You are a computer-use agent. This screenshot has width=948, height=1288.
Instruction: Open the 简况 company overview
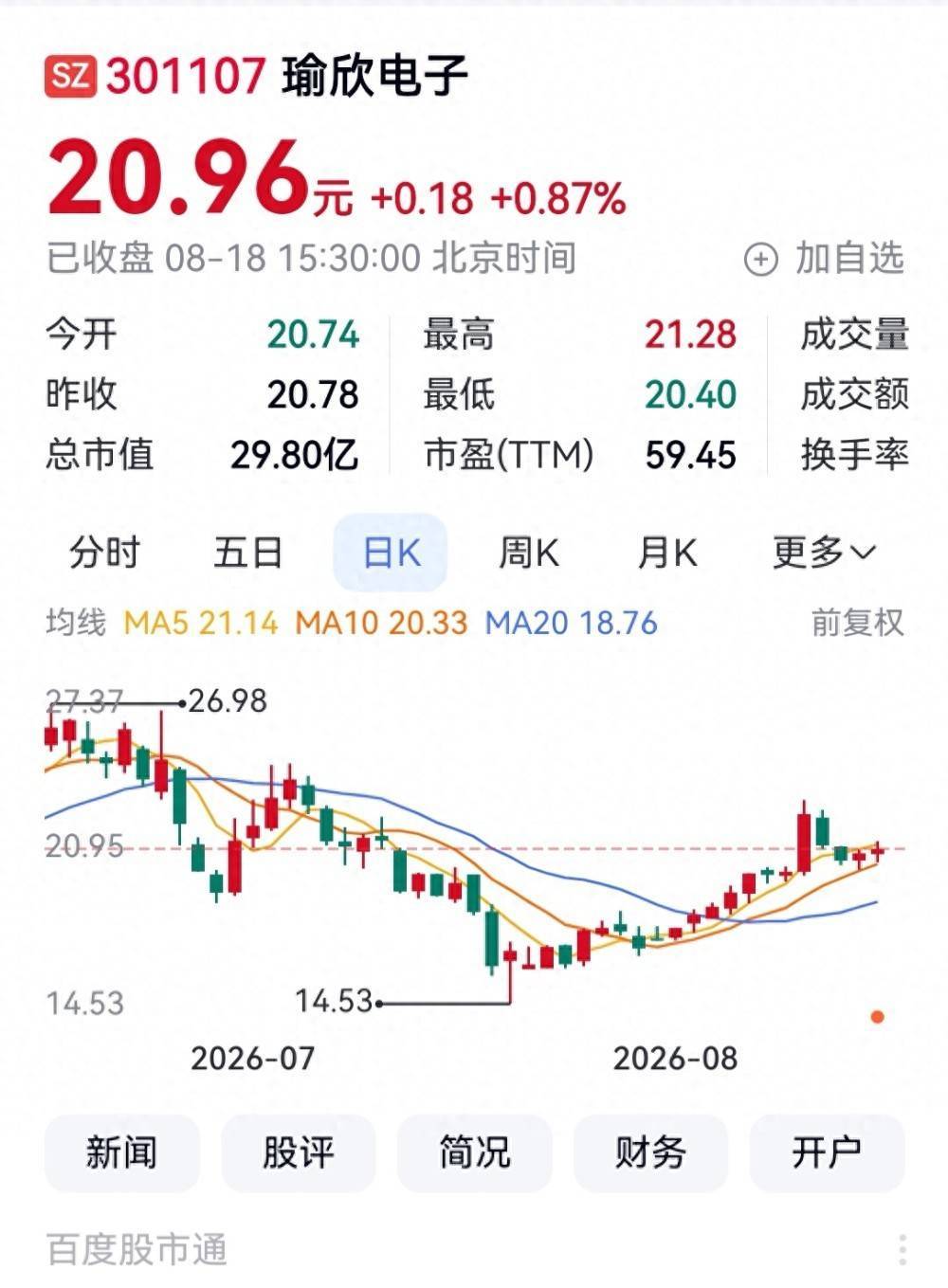click(x=474, y=1153)
